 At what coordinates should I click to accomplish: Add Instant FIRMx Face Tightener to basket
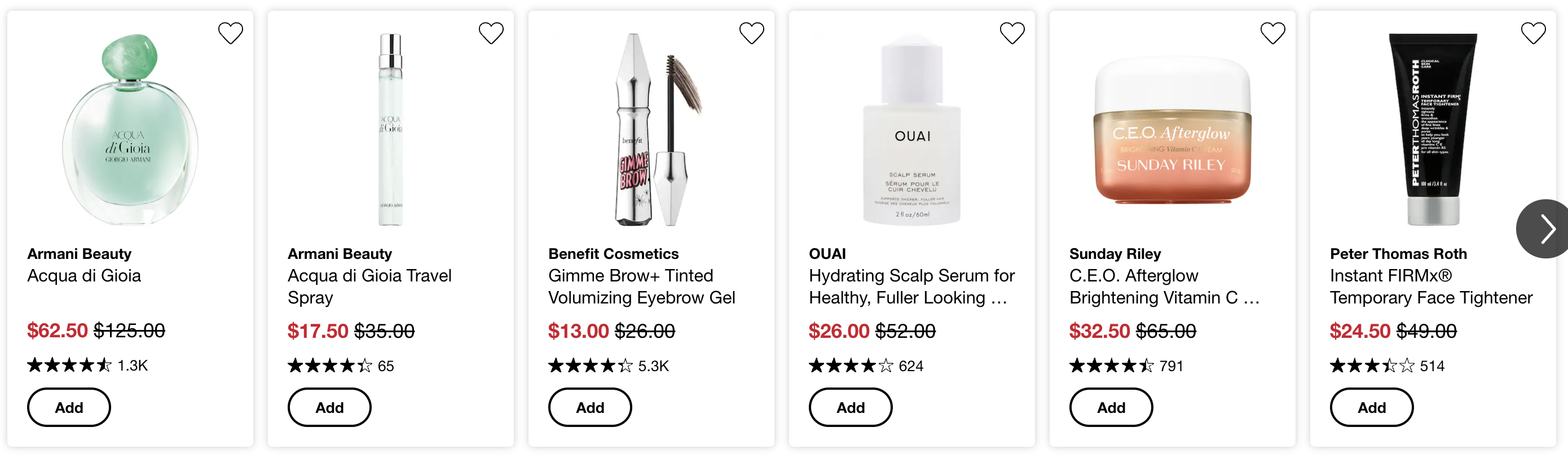[1371, 407]
